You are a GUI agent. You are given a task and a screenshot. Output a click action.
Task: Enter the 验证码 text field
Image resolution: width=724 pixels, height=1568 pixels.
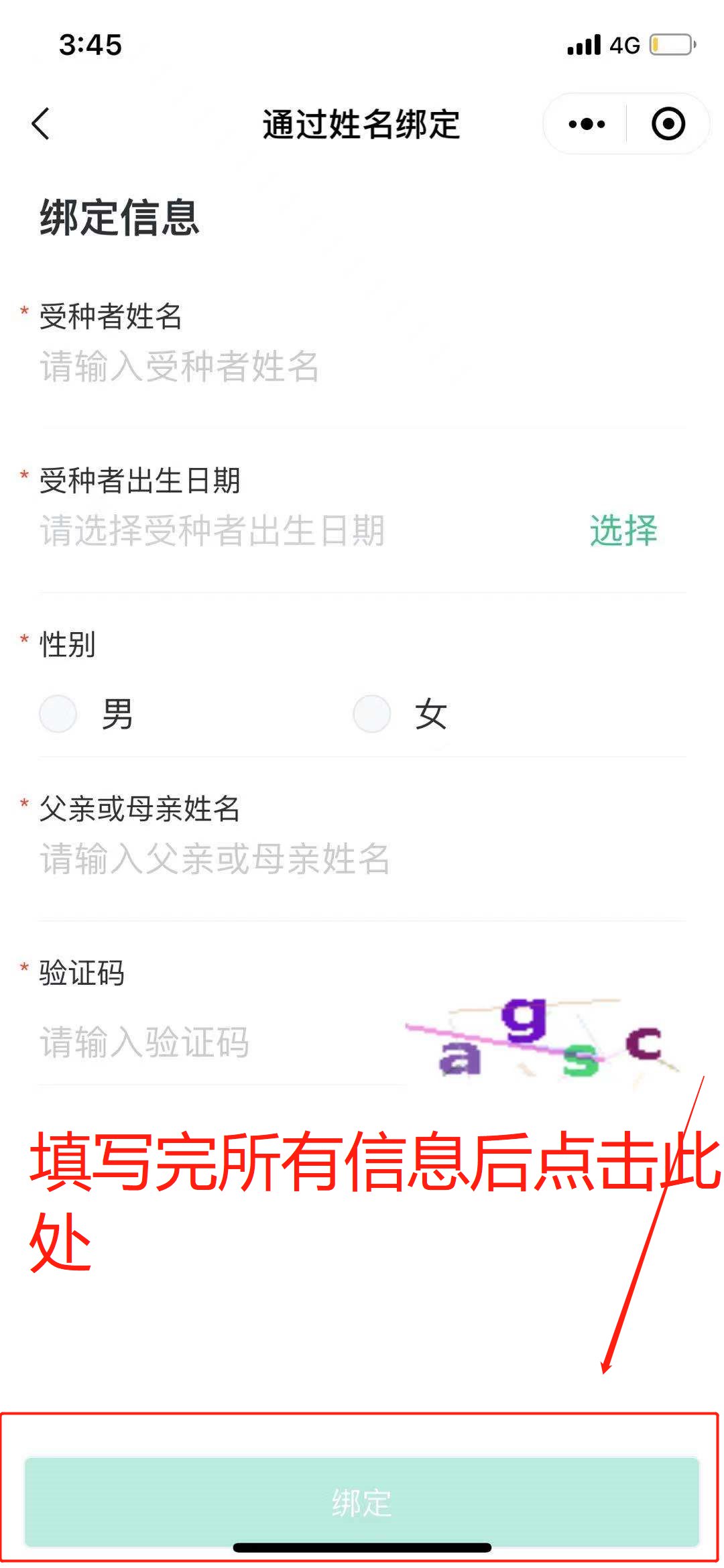click(x=215, y=1042)
